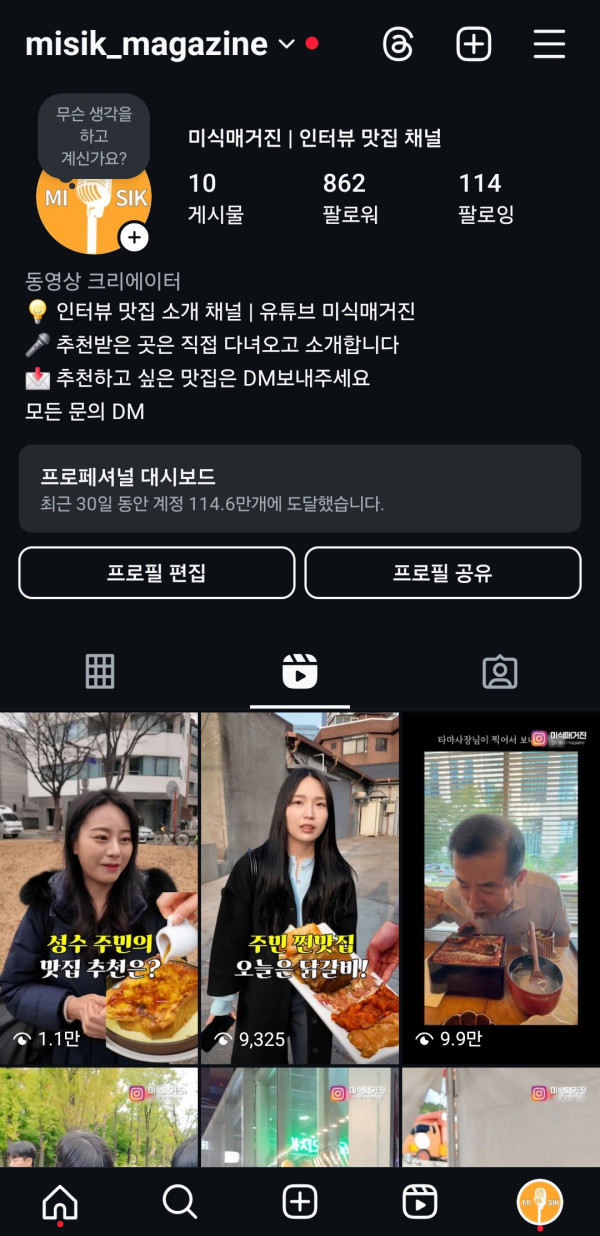Open the 프로페셔널 대시보드 card
Image resolution: width=600 pixels, height=1236 pixels.
300,488
